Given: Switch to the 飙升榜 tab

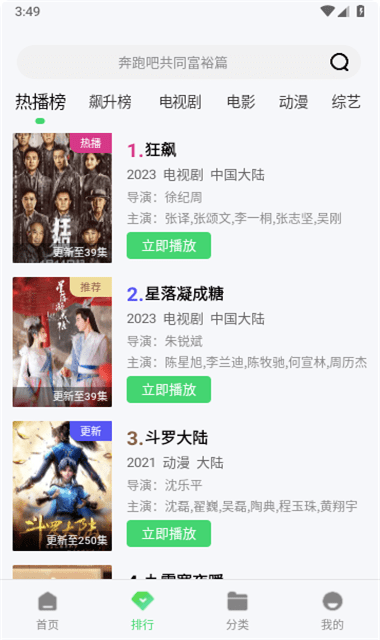Looking at the screenshot, I should (x=110, y=102).
